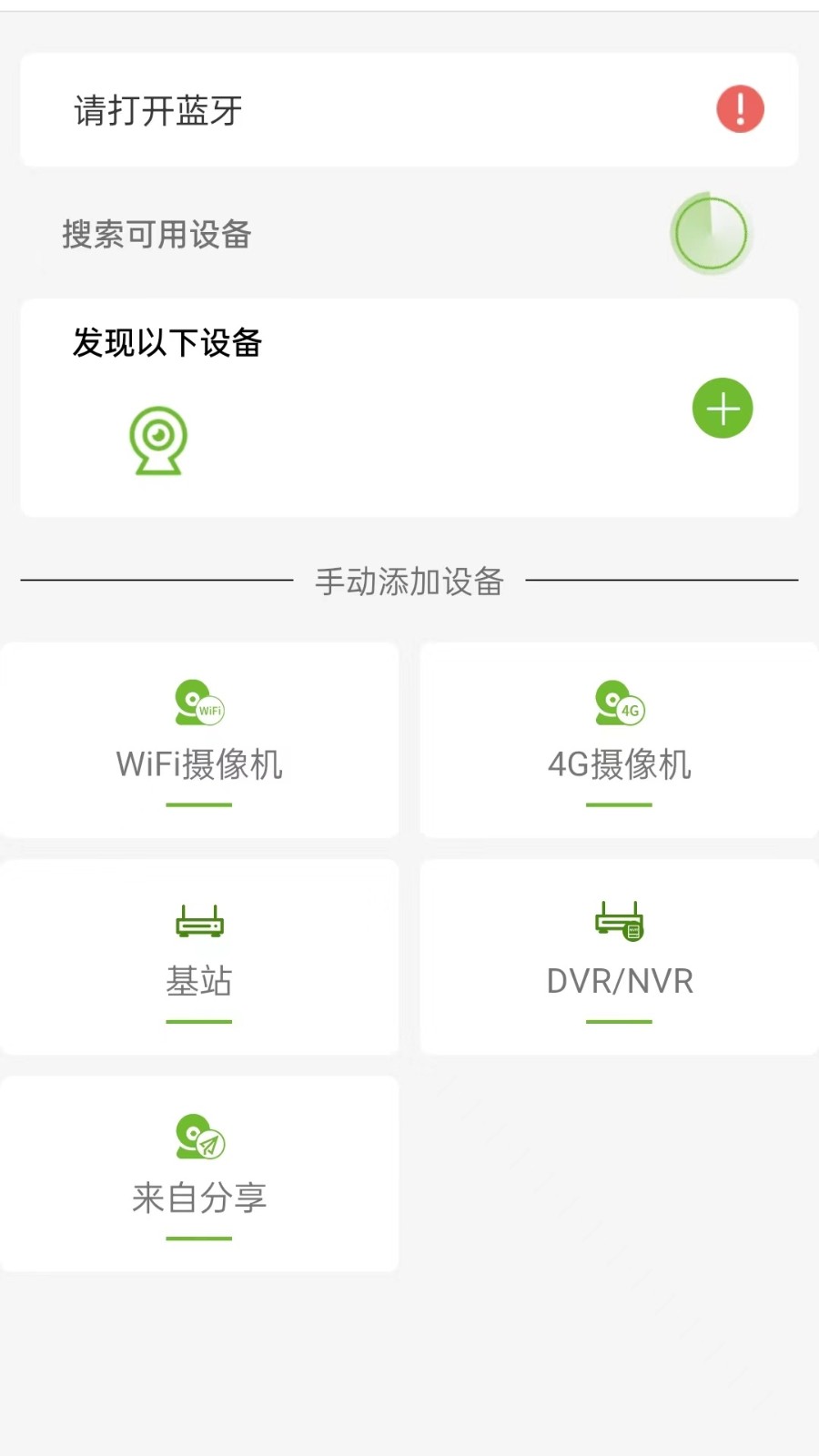Select the 4G摄像机 camera icon
819x1456 pixels.
point(618,705)
